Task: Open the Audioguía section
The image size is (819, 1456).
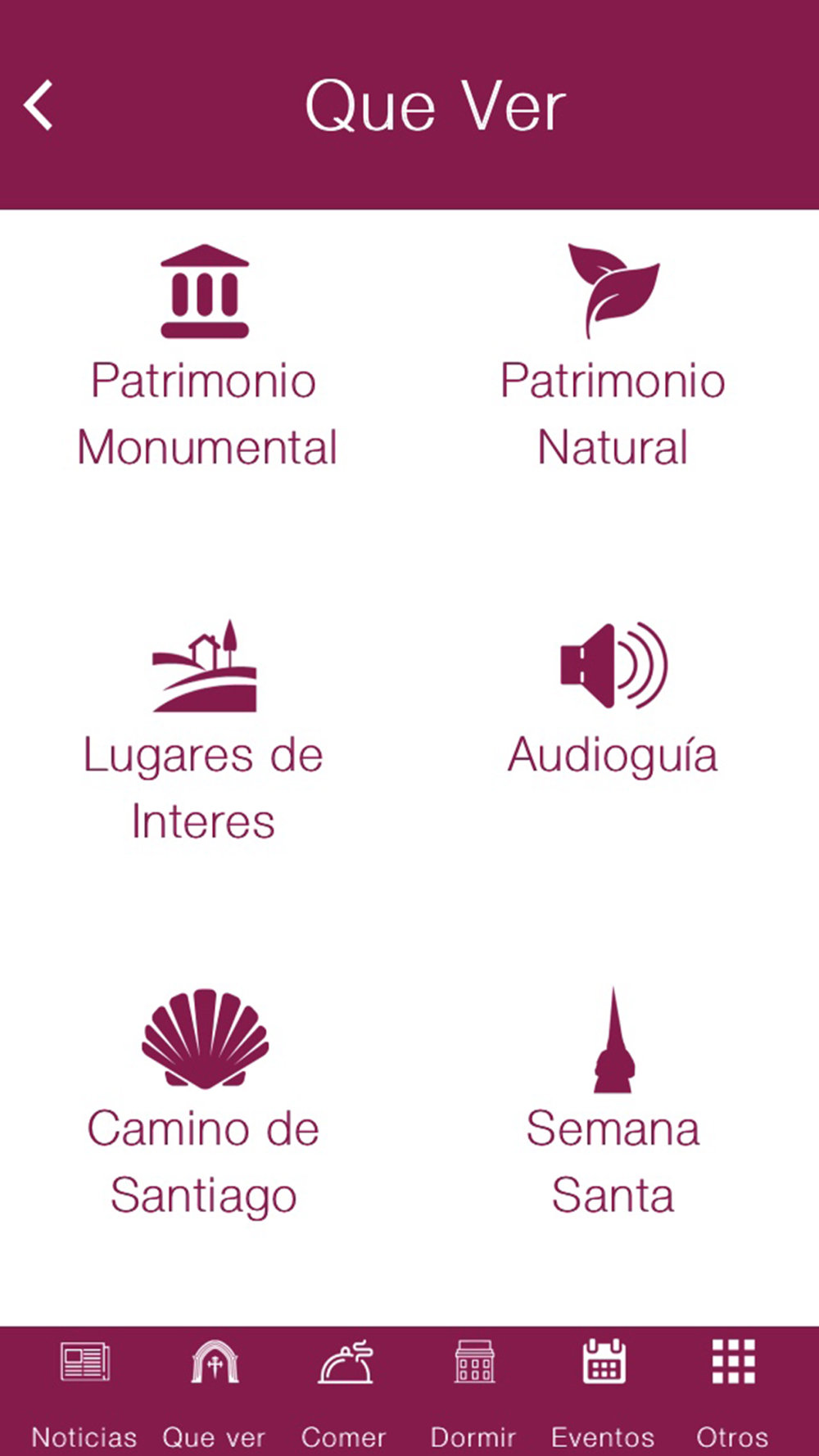Action: (613, 699)
